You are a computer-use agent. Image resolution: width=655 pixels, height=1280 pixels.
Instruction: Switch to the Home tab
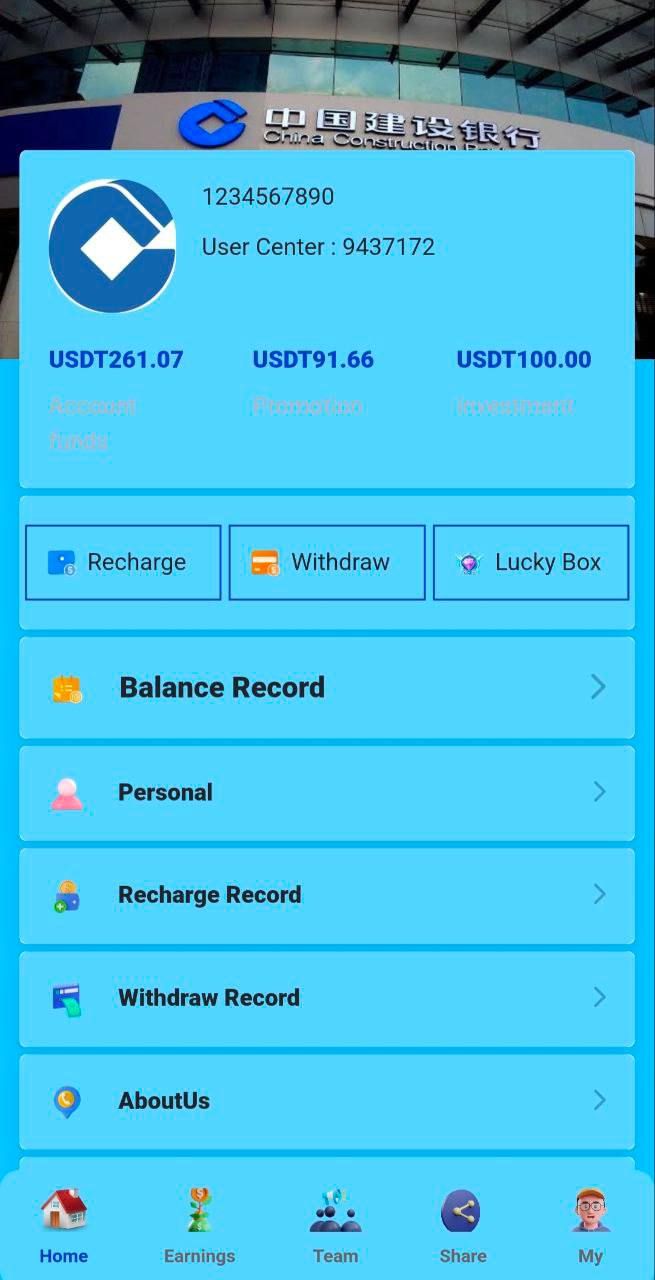pos(64,1225)
